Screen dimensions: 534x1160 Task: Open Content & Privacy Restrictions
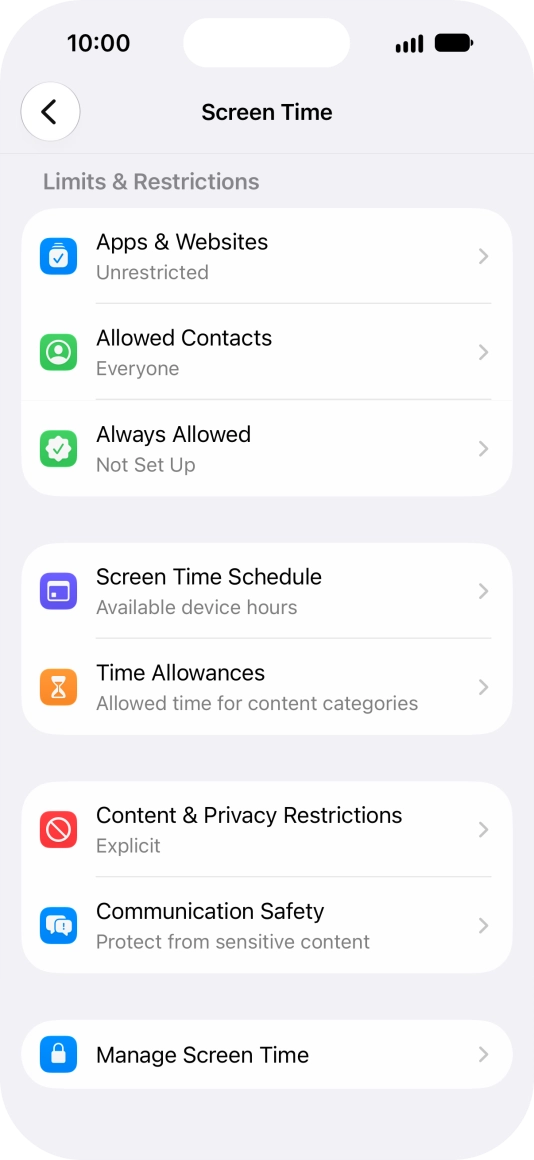(267, 829)
